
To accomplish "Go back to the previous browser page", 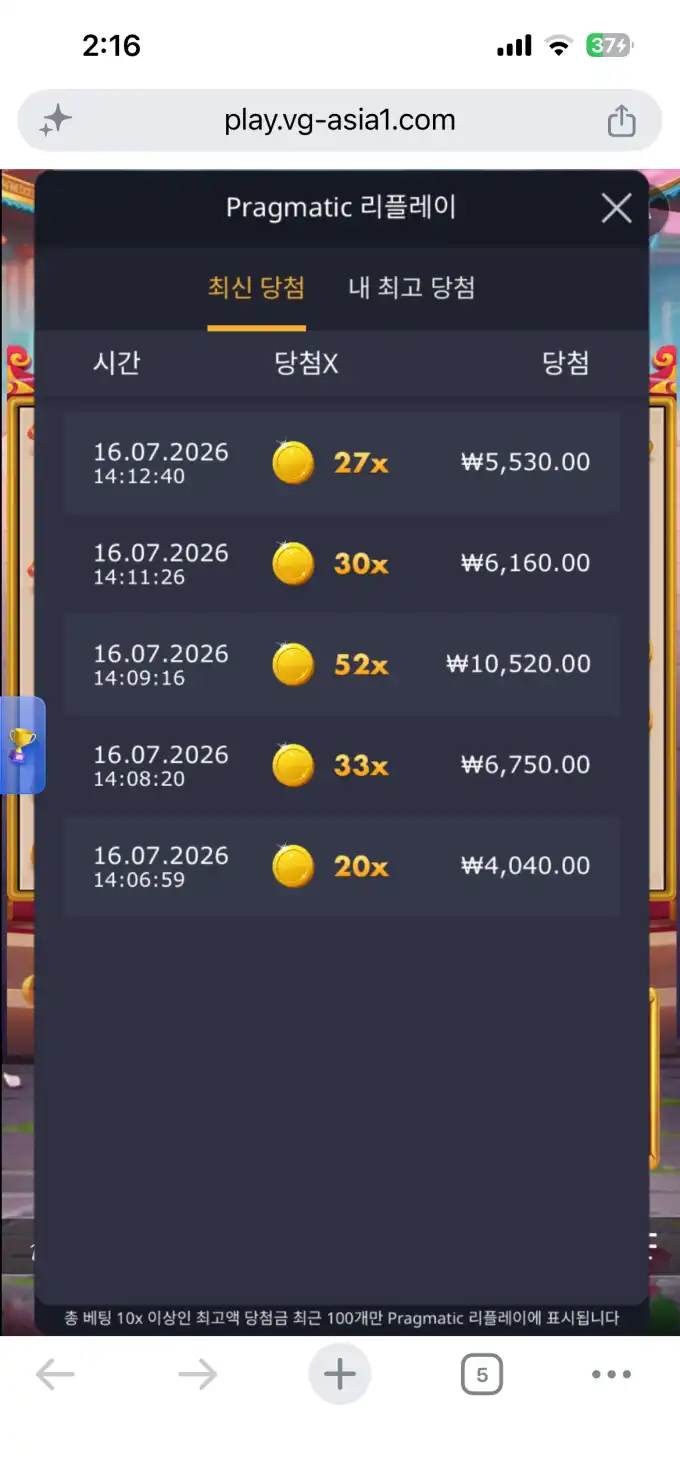I will pos(55,1375).
